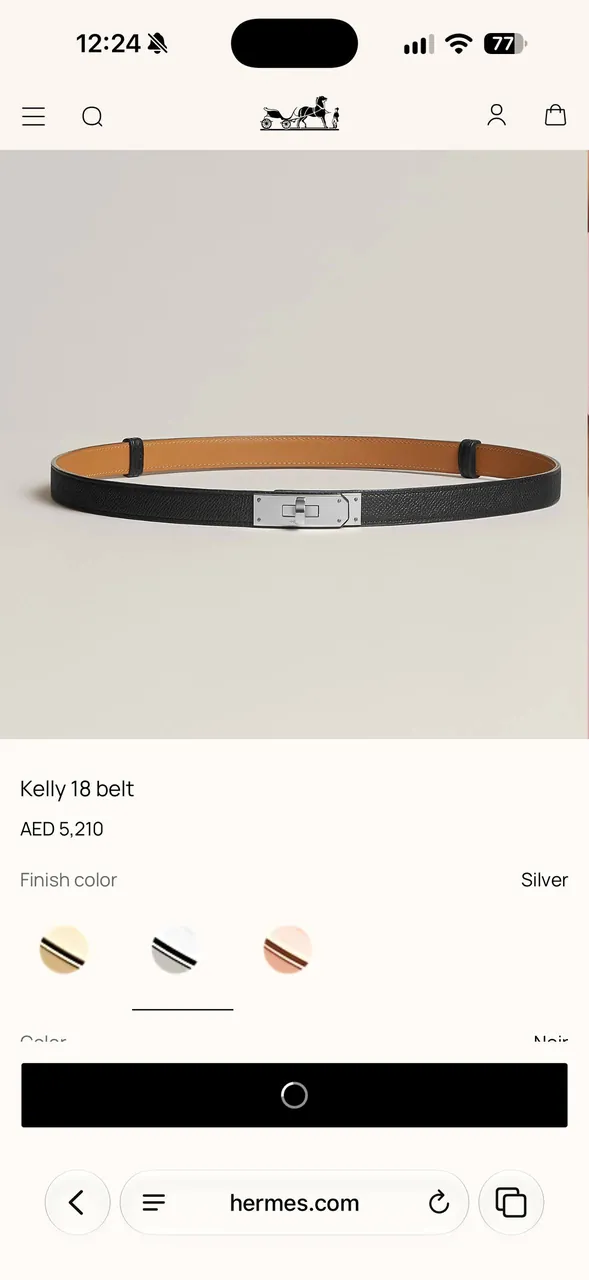Show open browser tabs
Screen dimensions: 589x1280
tap(511, 1203)
